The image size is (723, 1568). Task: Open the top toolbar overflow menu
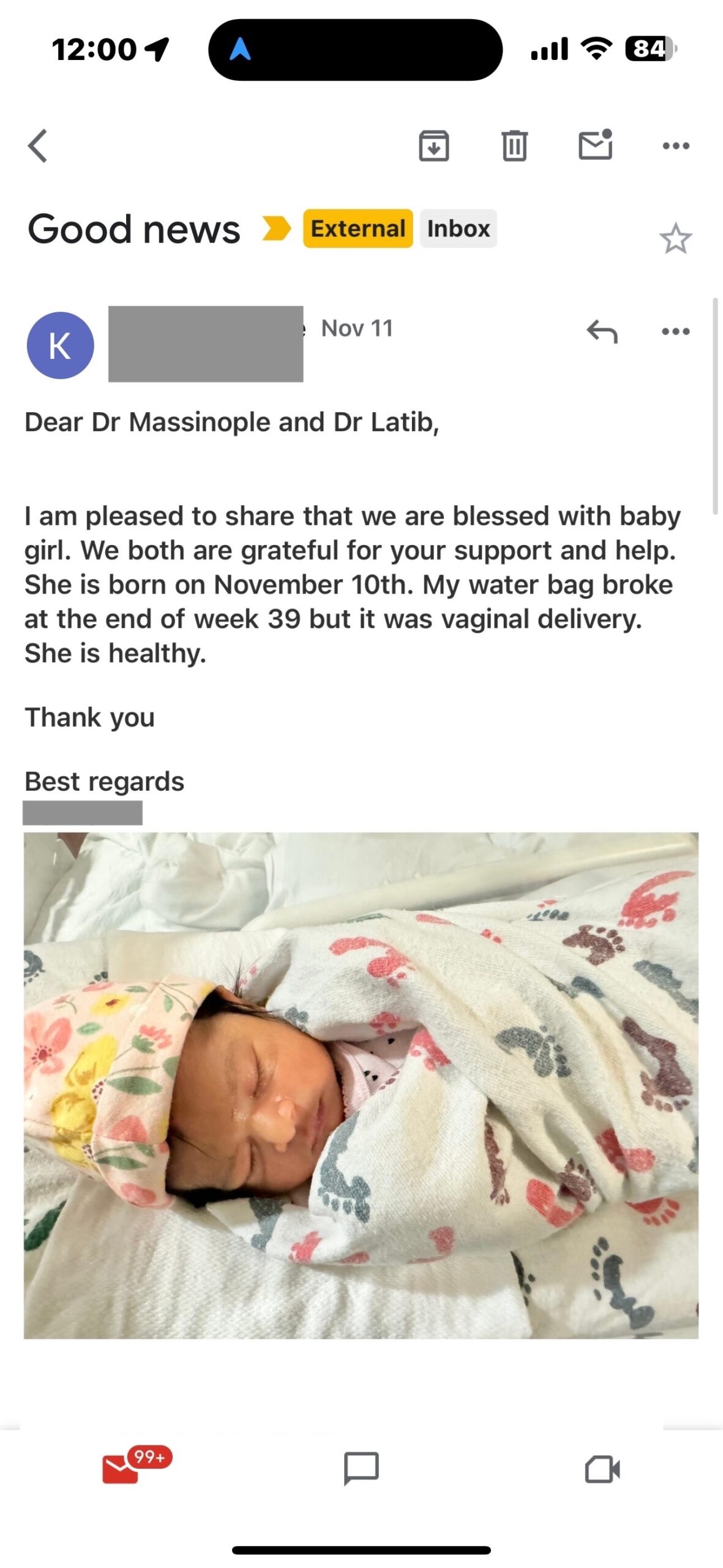pos(676,146)
